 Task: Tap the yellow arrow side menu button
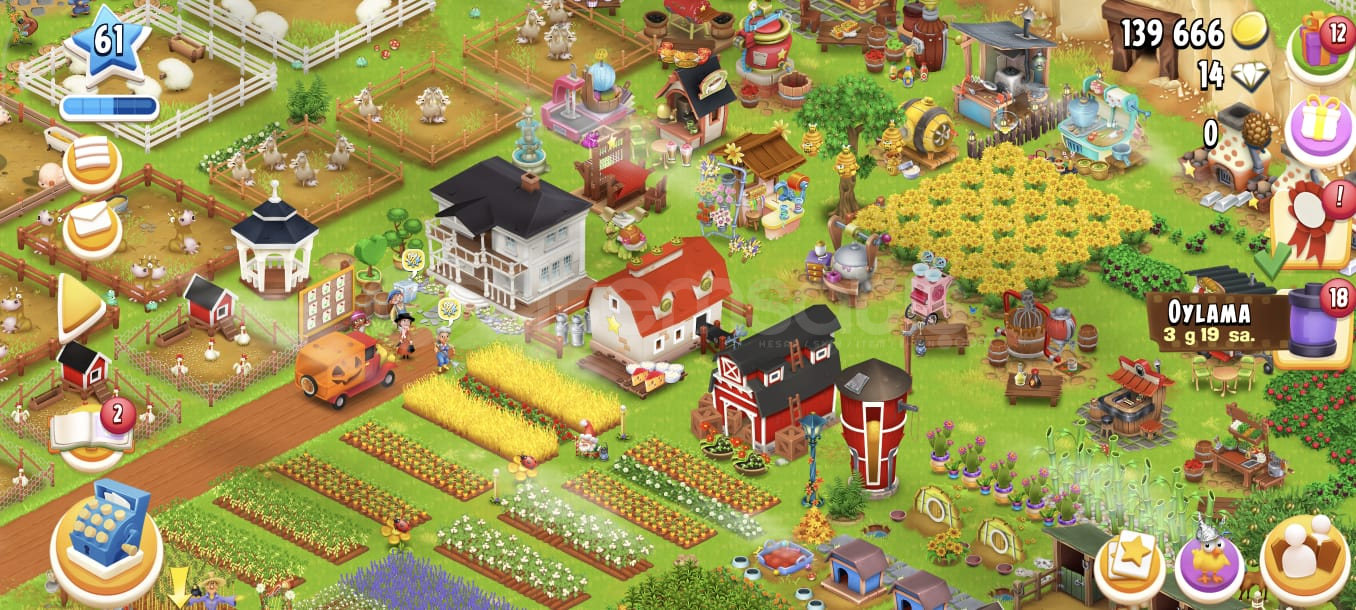point(79,305)
